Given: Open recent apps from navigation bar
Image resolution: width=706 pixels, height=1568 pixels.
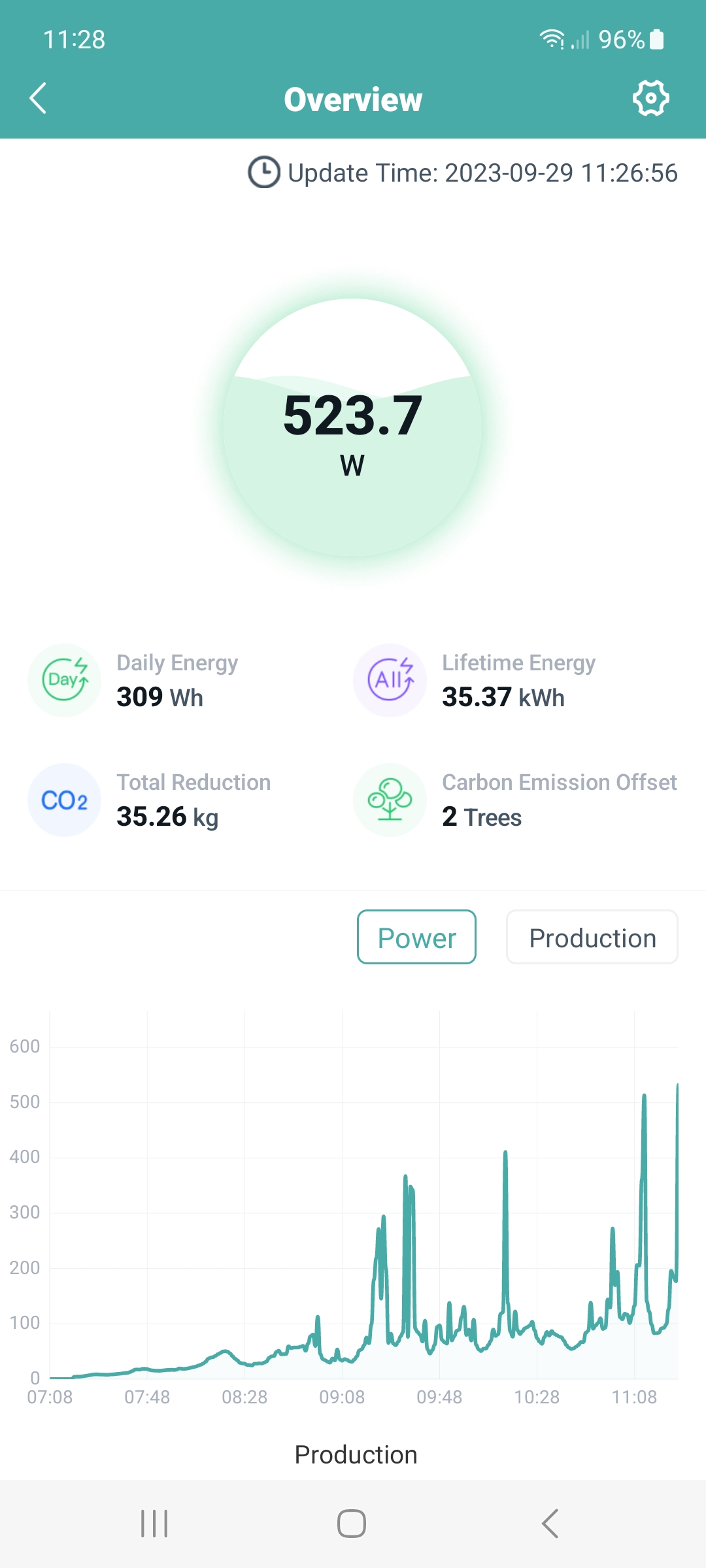Looking at the screenshot, I should coord(155,1524).
